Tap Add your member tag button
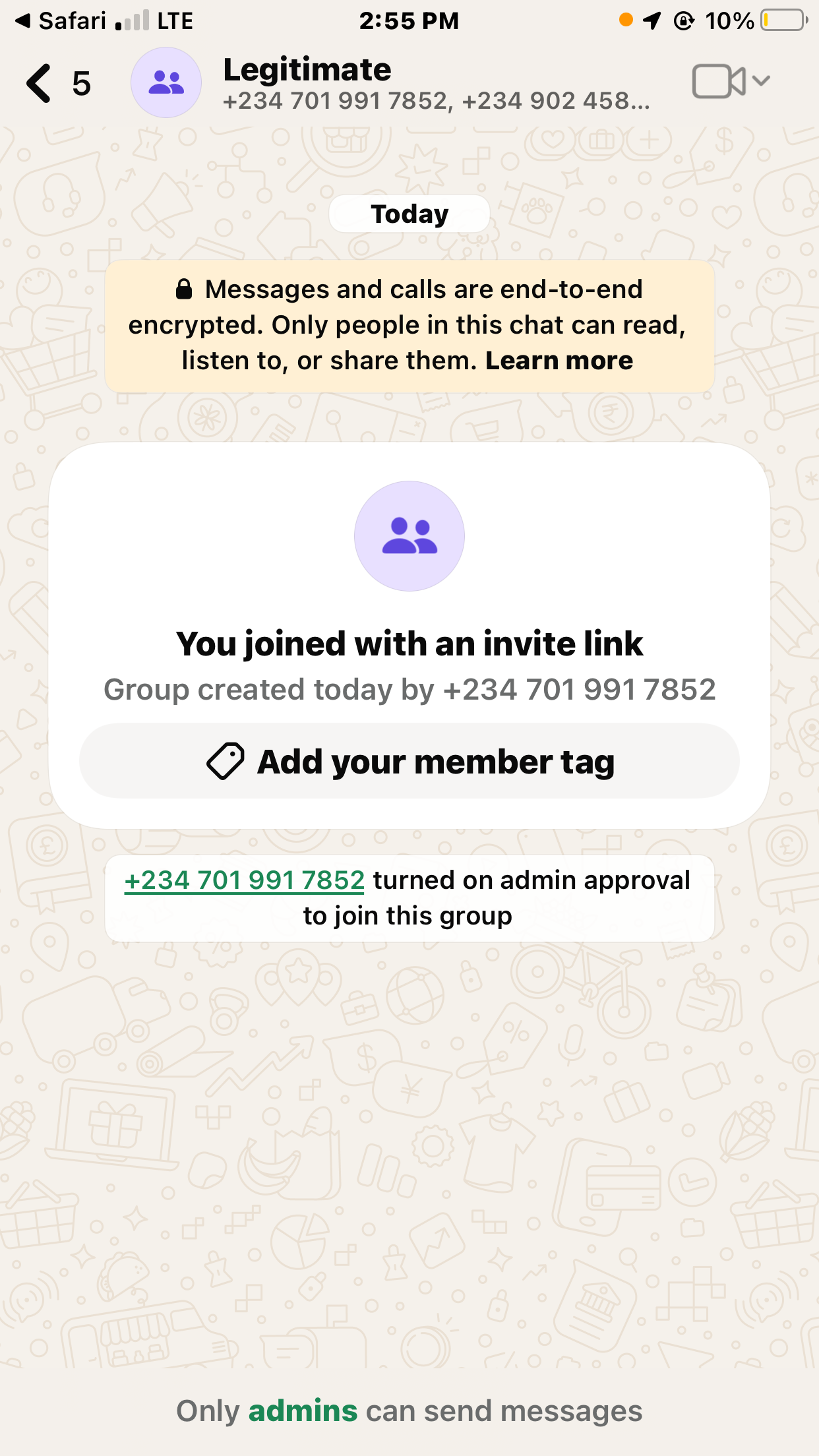The height and width of the screenshot is (1456, 819). click(409, 762)
